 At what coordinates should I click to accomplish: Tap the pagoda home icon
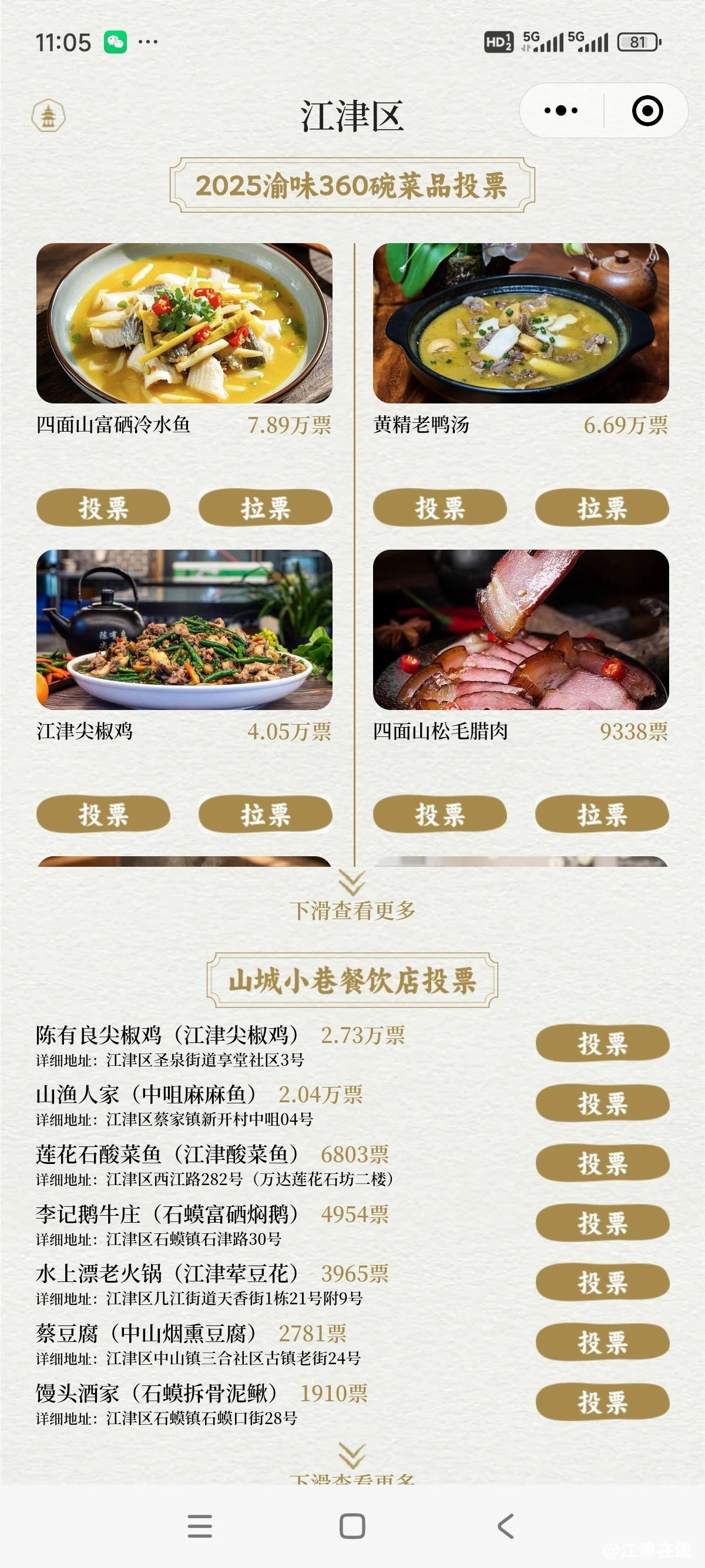(48, 115)
